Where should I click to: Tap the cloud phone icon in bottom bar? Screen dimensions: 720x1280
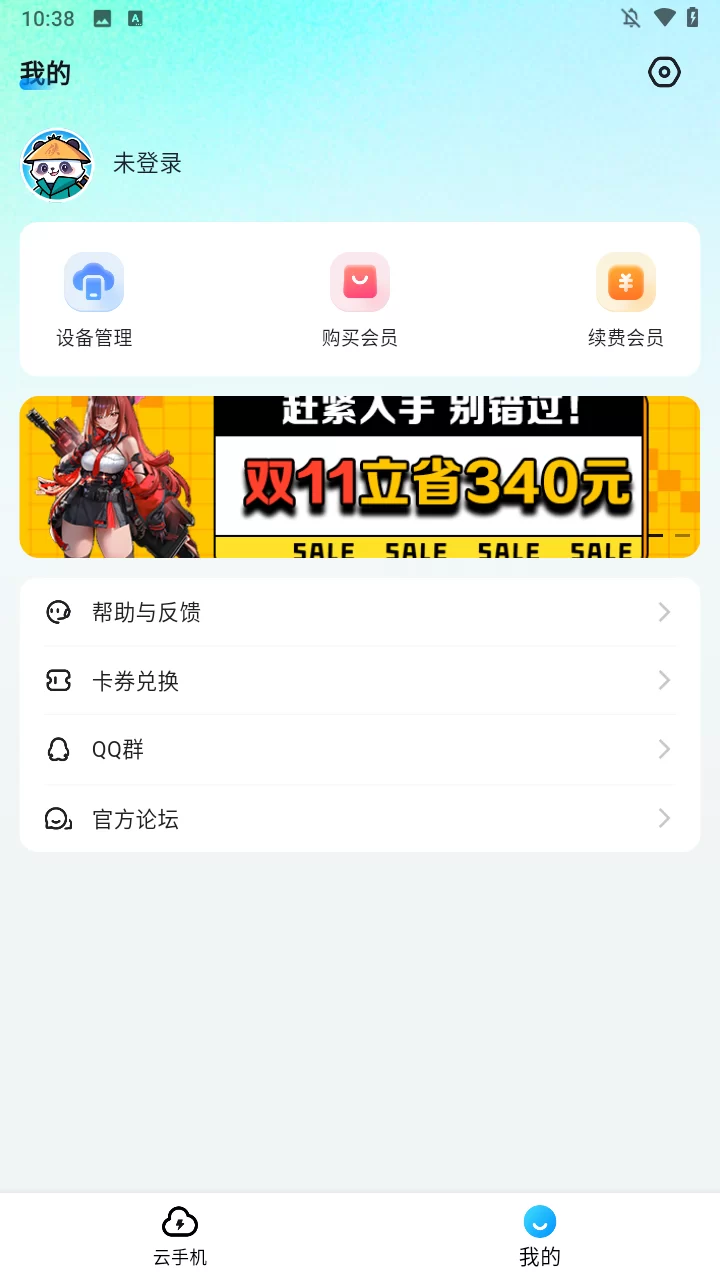coord(179,1220)
